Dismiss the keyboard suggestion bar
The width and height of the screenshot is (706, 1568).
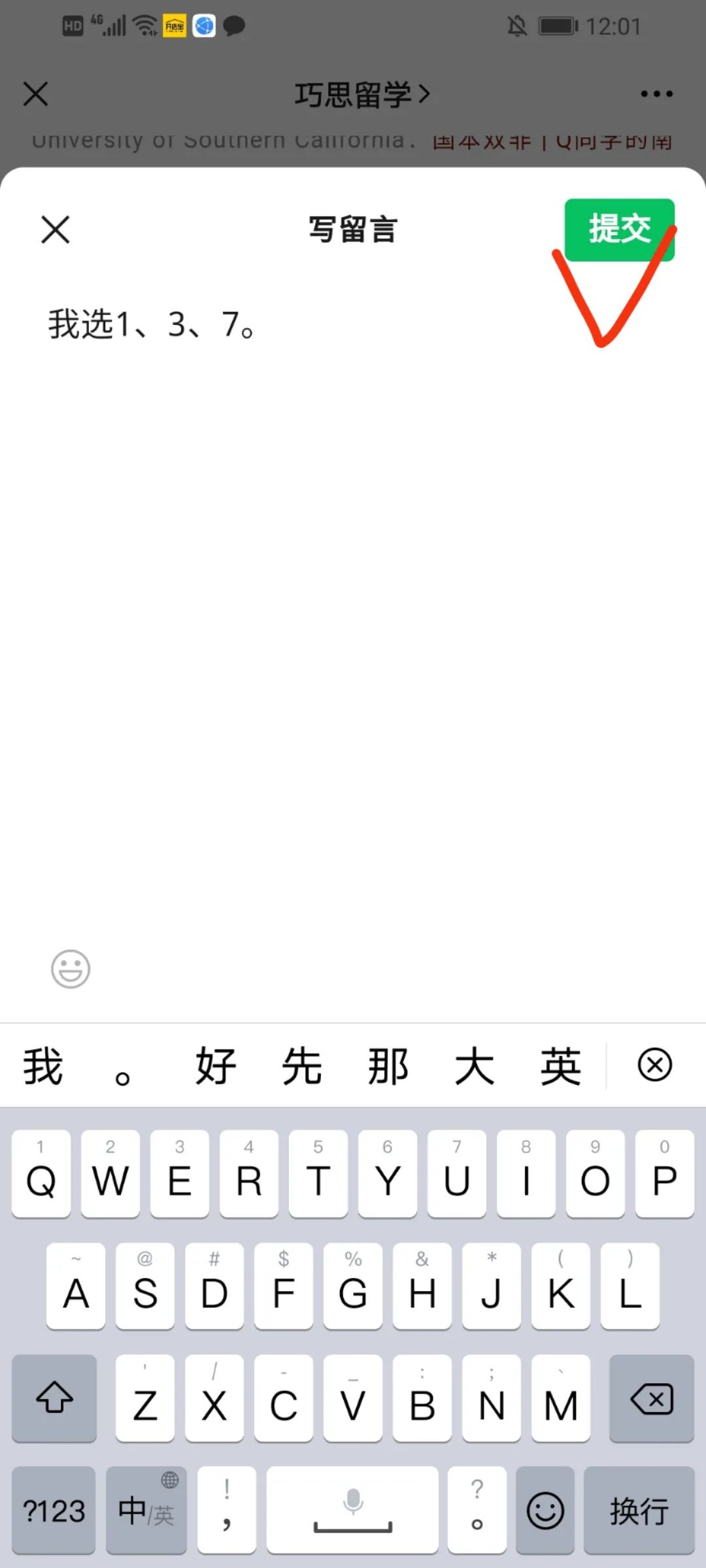[x=654, y=1065]
